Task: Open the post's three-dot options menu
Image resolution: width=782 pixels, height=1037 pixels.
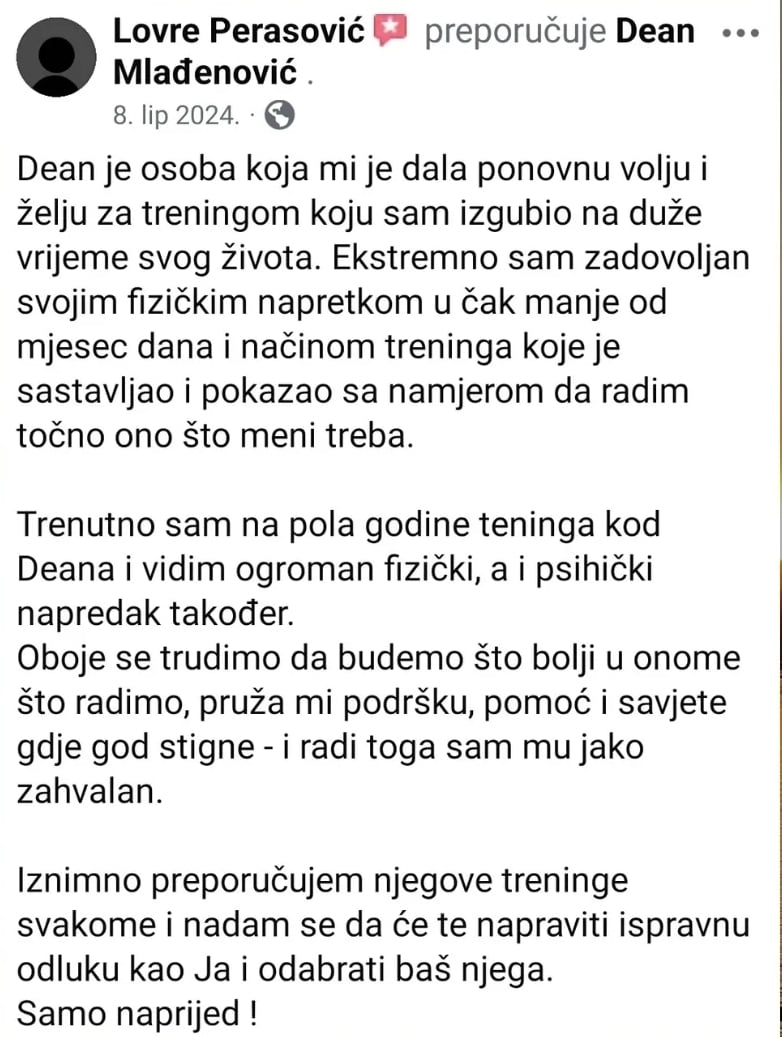Action: [740, 34]
